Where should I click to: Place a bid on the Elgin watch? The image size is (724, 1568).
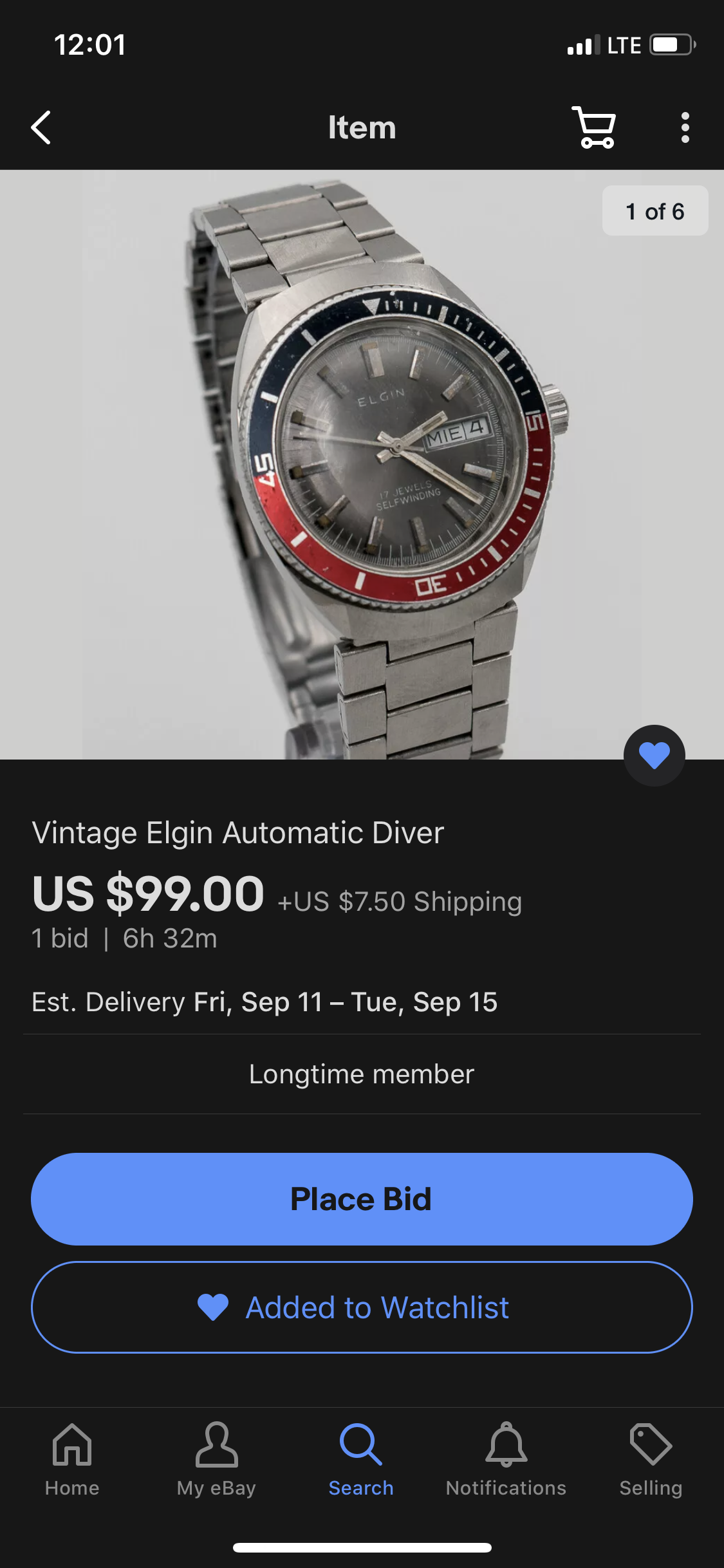[362, 1199]
